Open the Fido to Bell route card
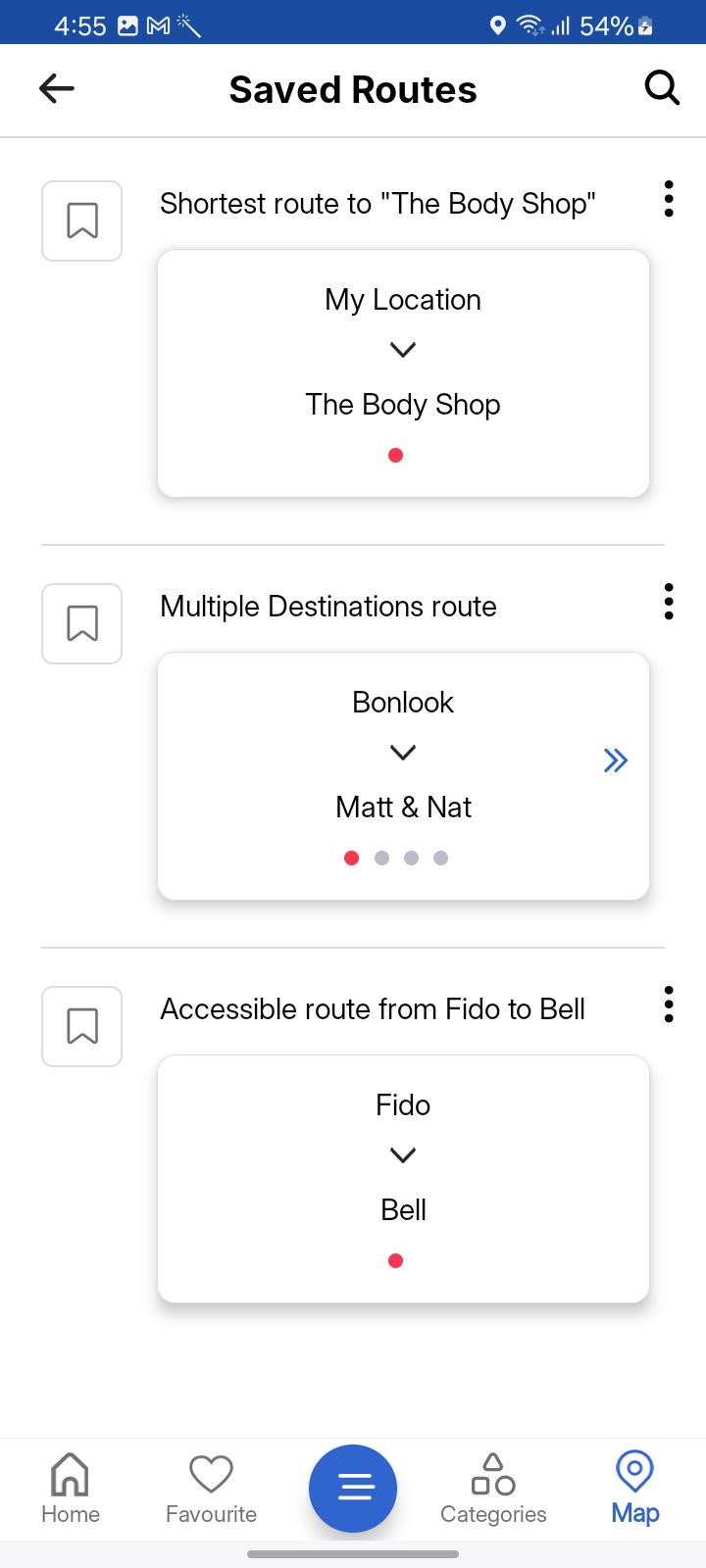This screenshot has width=706, height=1568. [403, 1178]
